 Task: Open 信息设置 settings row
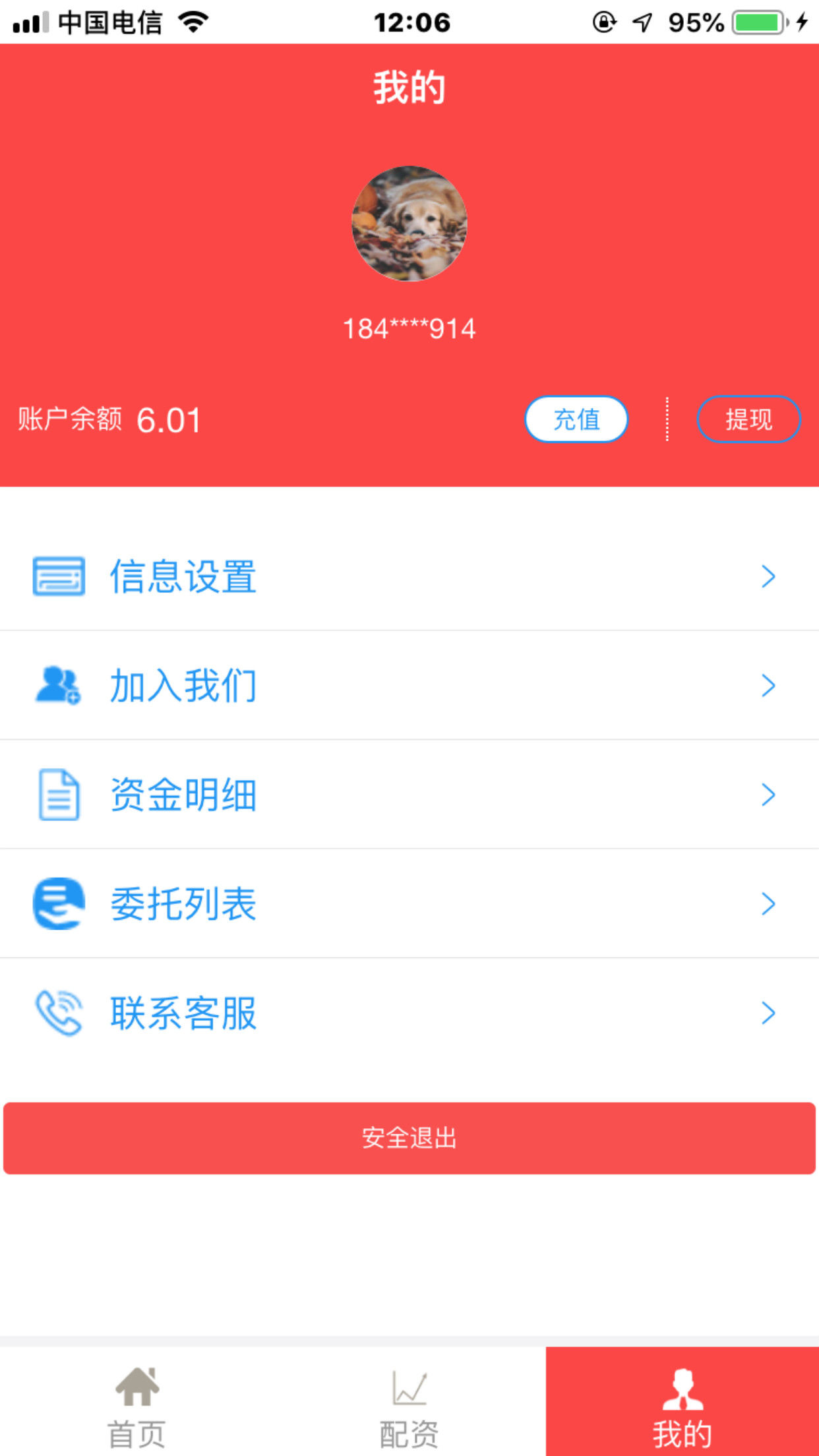[x=409, y=576]
